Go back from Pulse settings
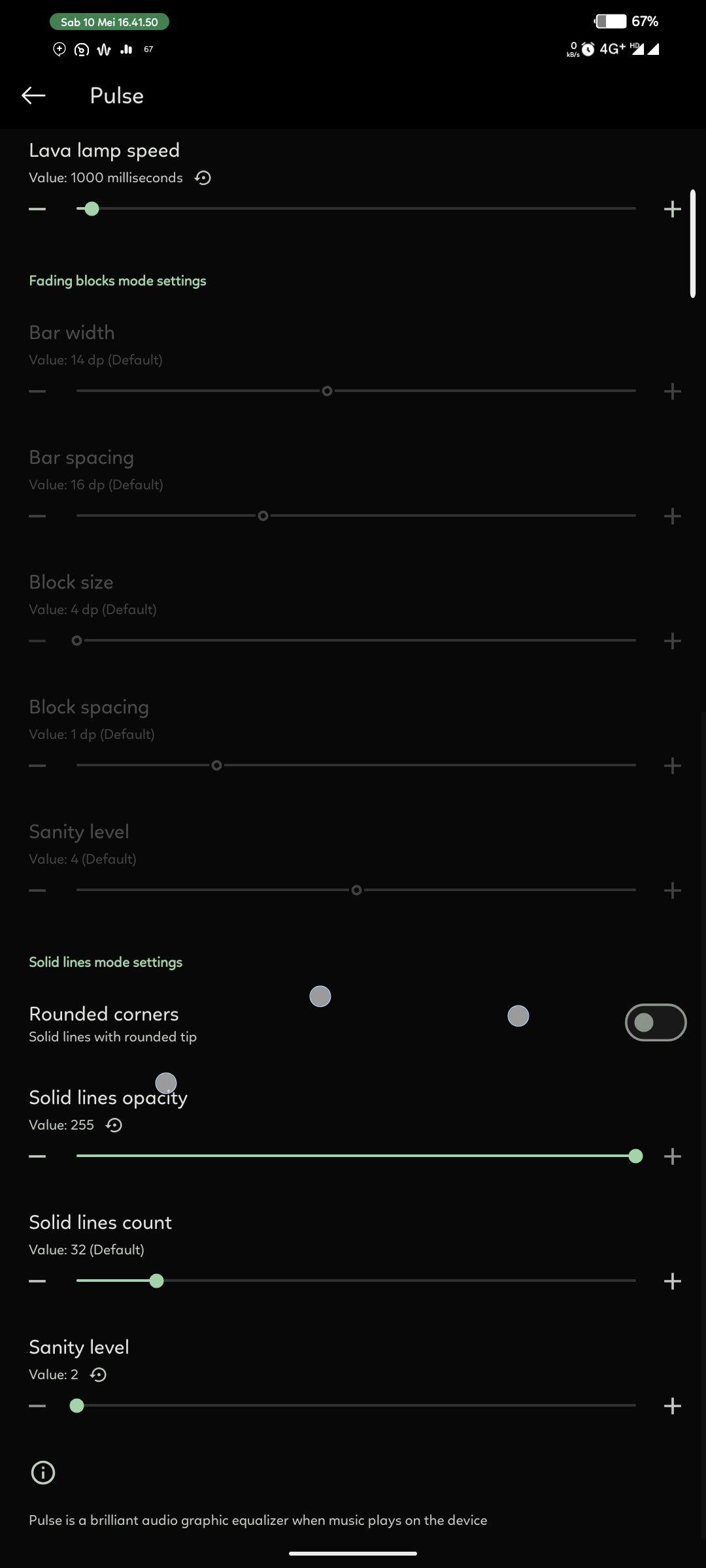Screen dimensions: 706x1568 coord(33,95)
